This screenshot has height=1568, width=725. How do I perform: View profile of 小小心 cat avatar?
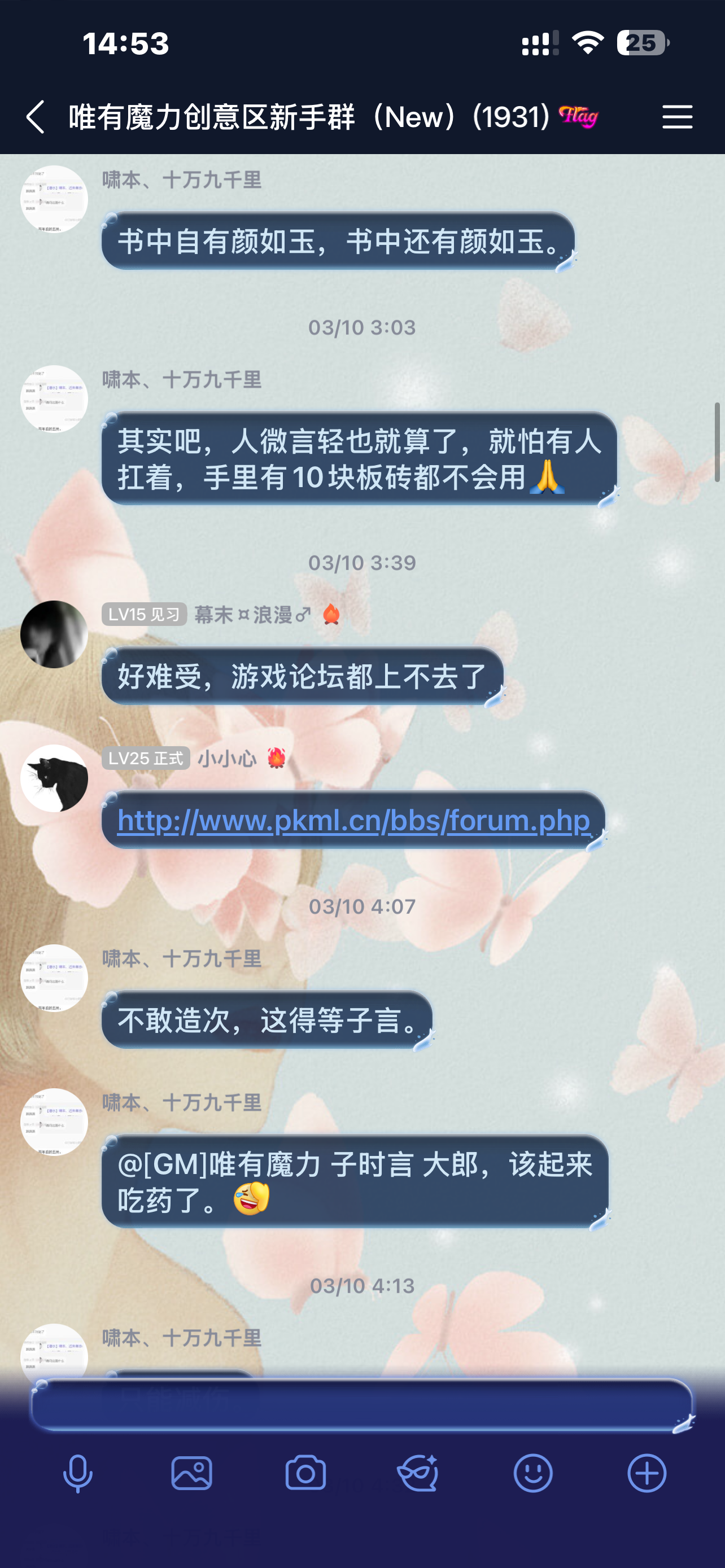tap(54, 778)
